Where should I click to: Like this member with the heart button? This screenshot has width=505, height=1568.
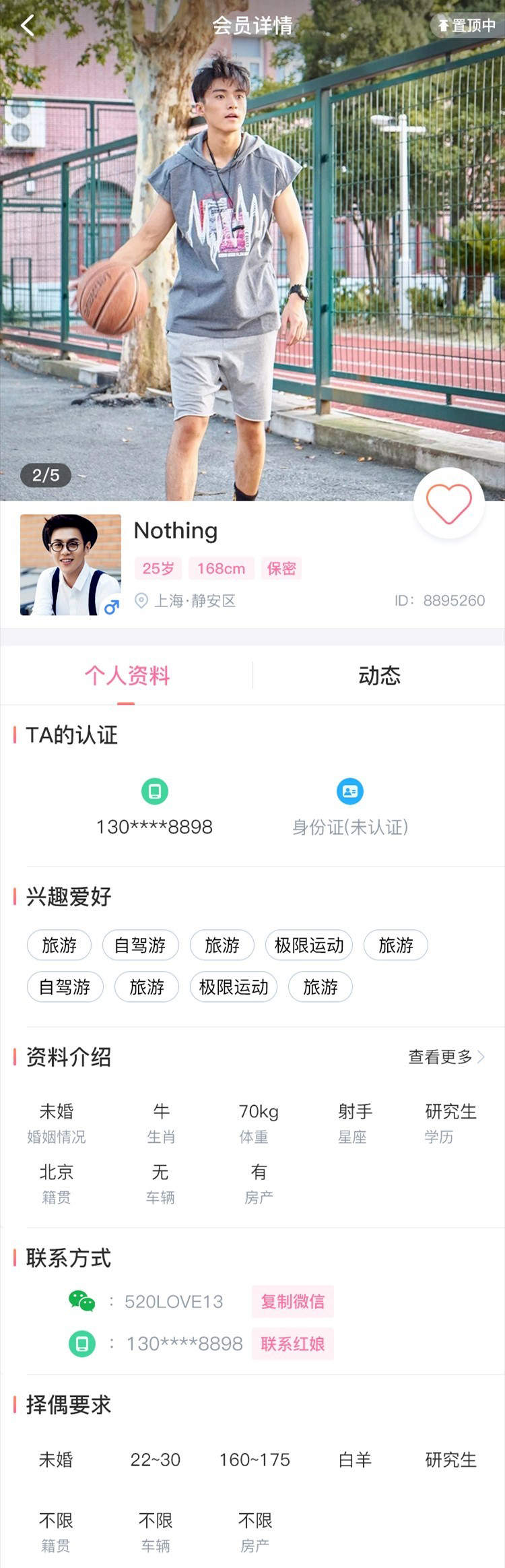[448, 503]
